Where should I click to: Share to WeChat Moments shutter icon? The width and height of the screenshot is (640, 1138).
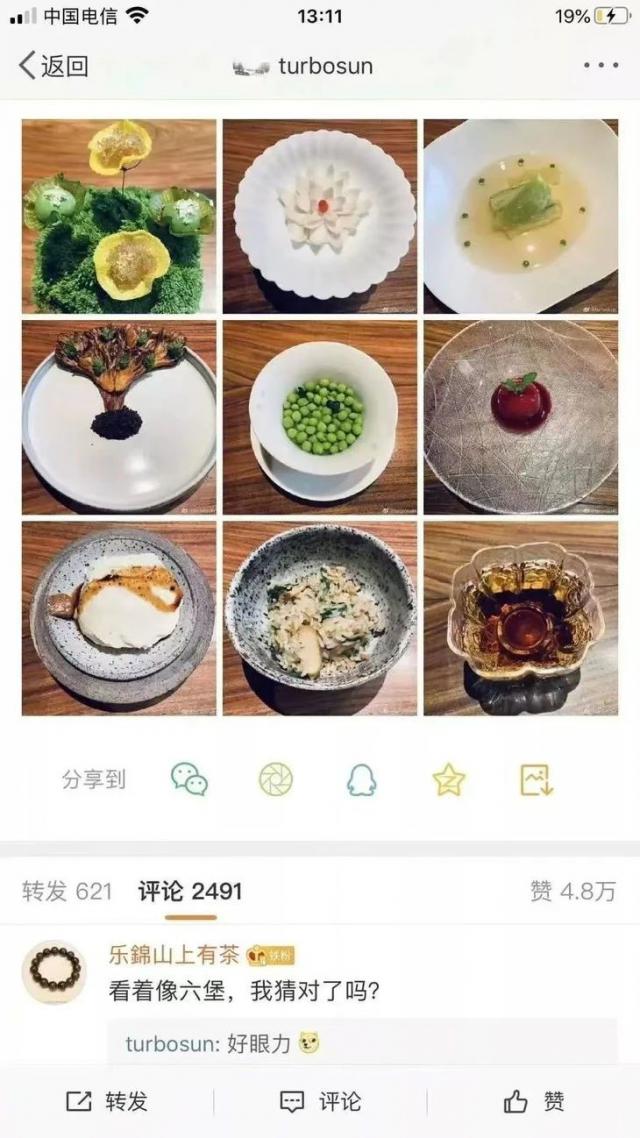(276, 779)
